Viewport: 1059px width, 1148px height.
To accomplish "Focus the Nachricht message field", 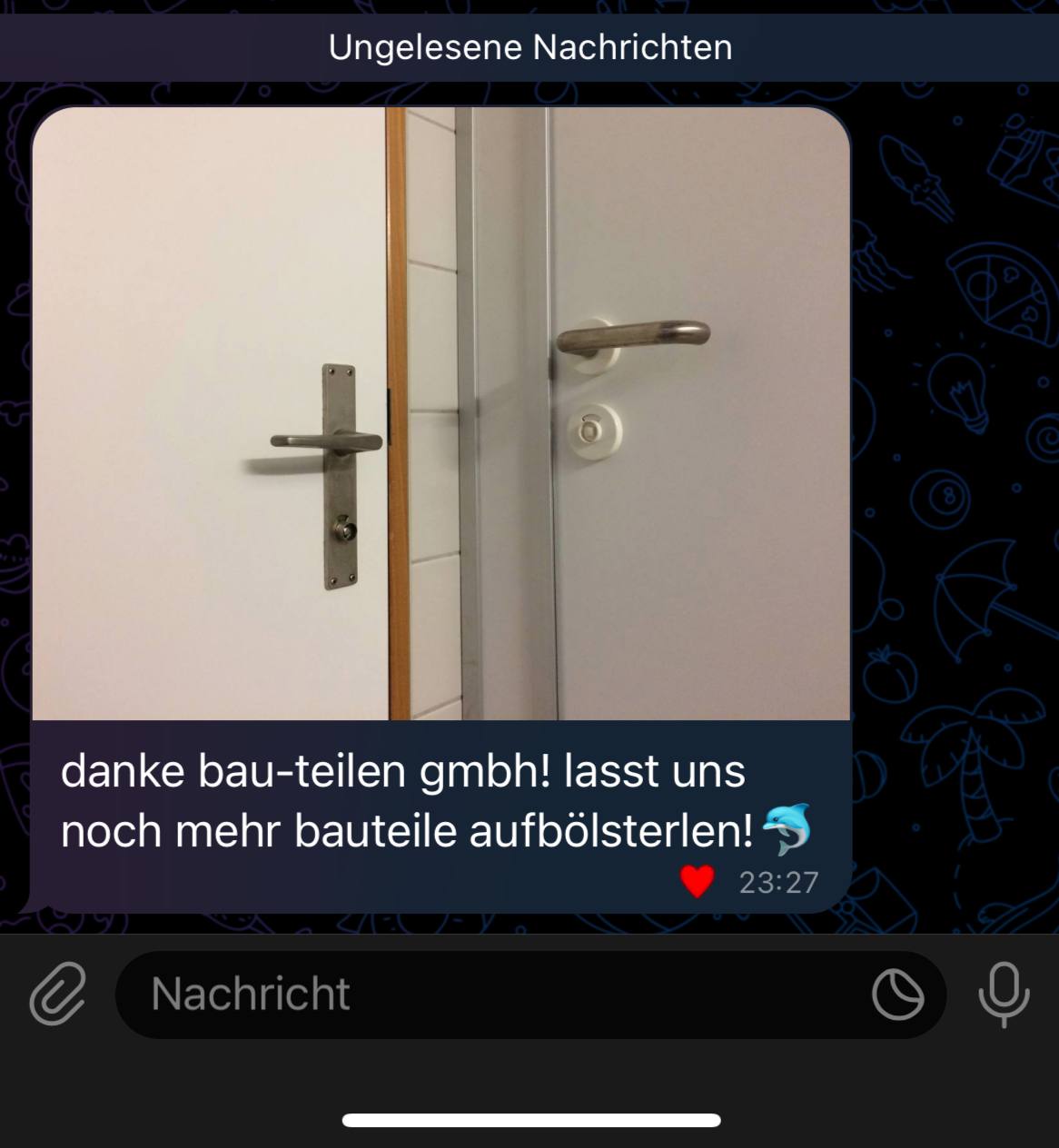I will click(490, 995).
